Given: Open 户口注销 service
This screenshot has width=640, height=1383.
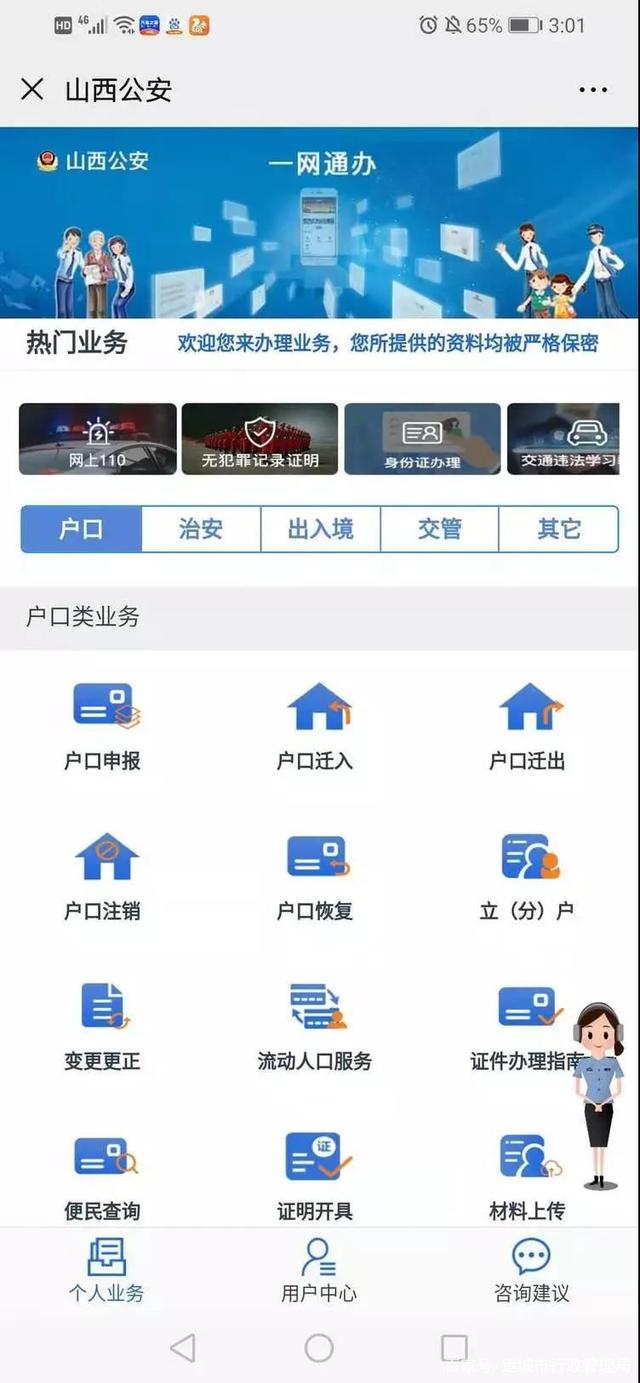Looking at the screenshot, I should (103, 875).
